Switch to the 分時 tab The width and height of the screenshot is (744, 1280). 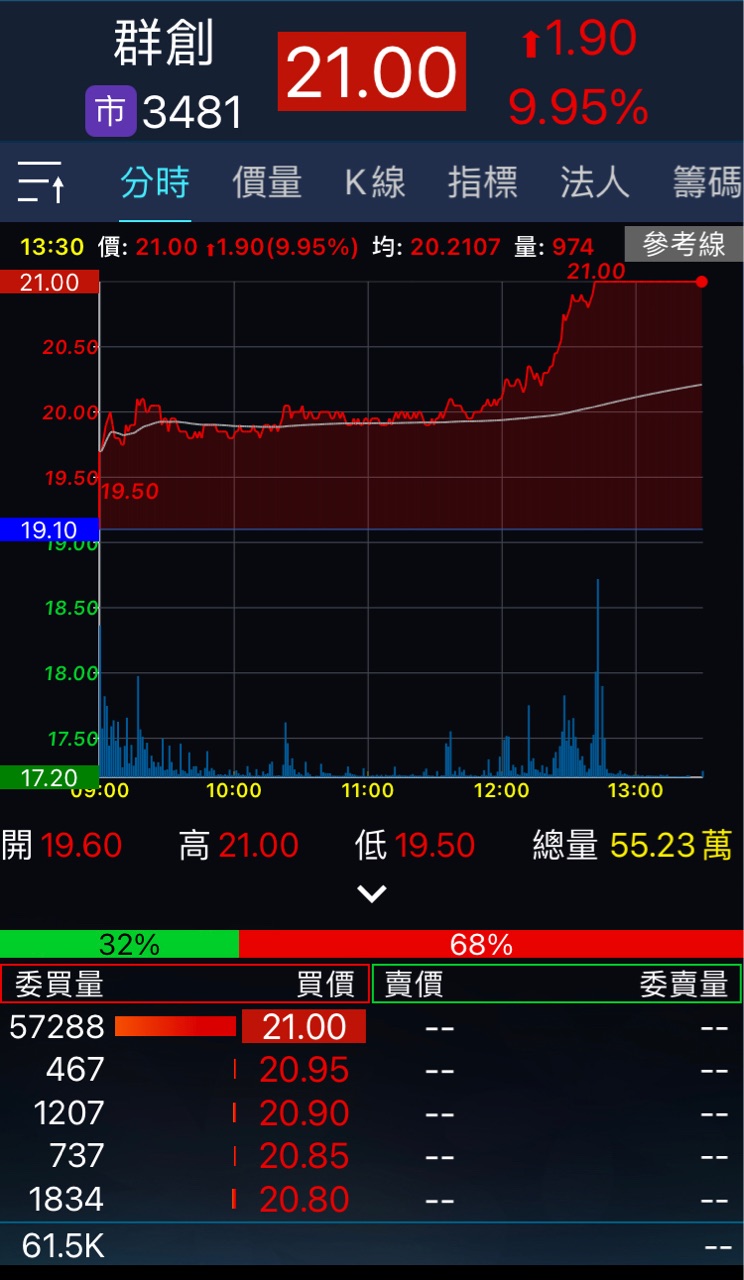(155, 182)
